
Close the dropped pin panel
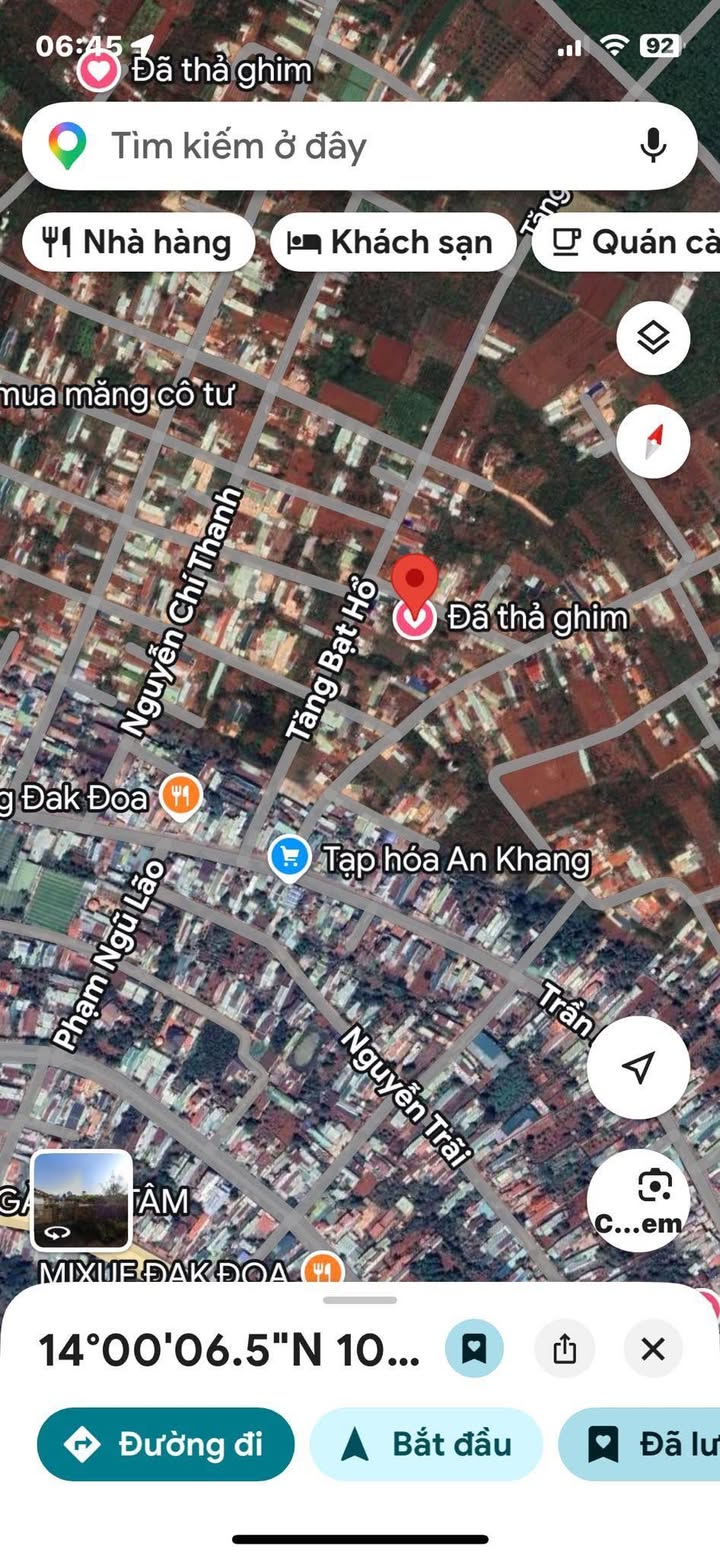coord(653,1349)
